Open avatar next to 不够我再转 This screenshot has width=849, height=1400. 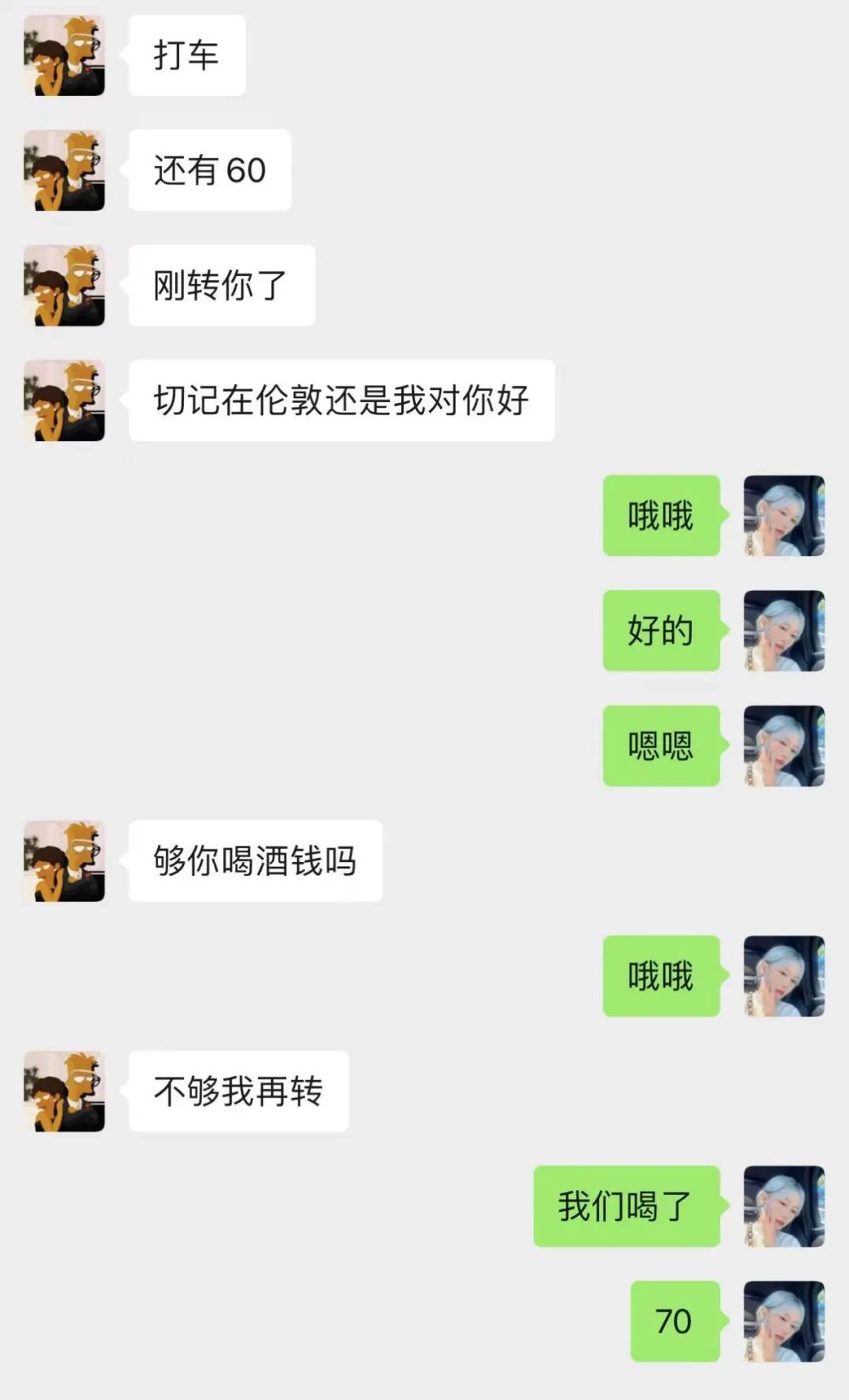pos(64,1091)
